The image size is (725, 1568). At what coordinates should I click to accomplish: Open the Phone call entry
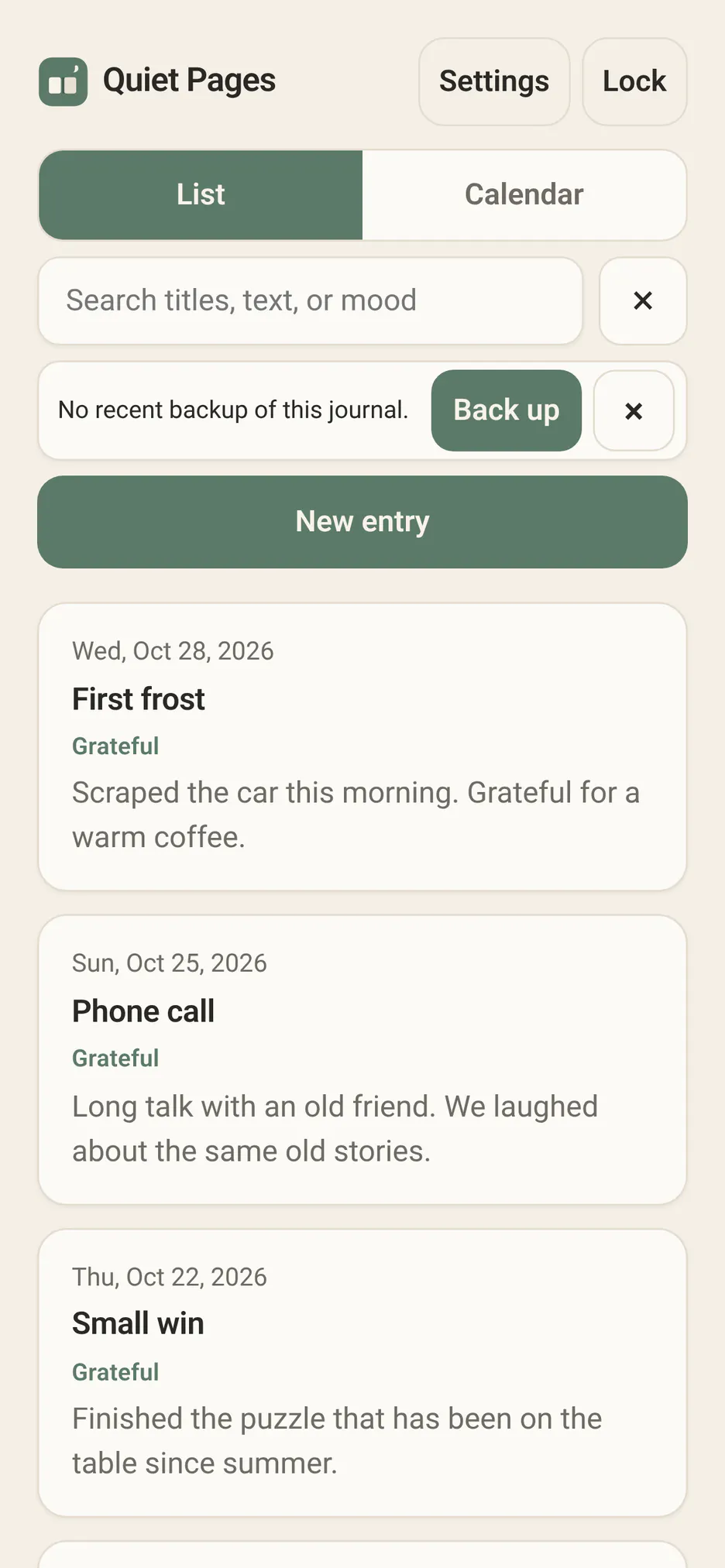[362, 1059]
